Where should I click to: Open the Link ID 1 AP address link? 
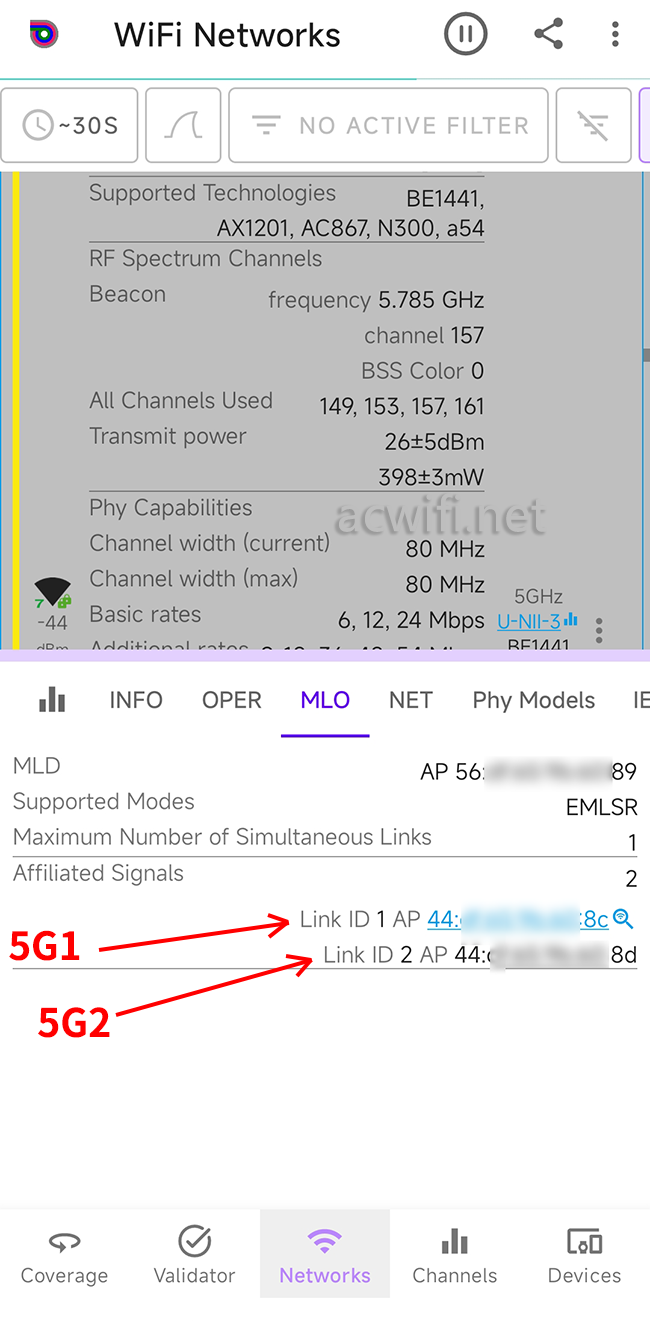pos(517,919)
